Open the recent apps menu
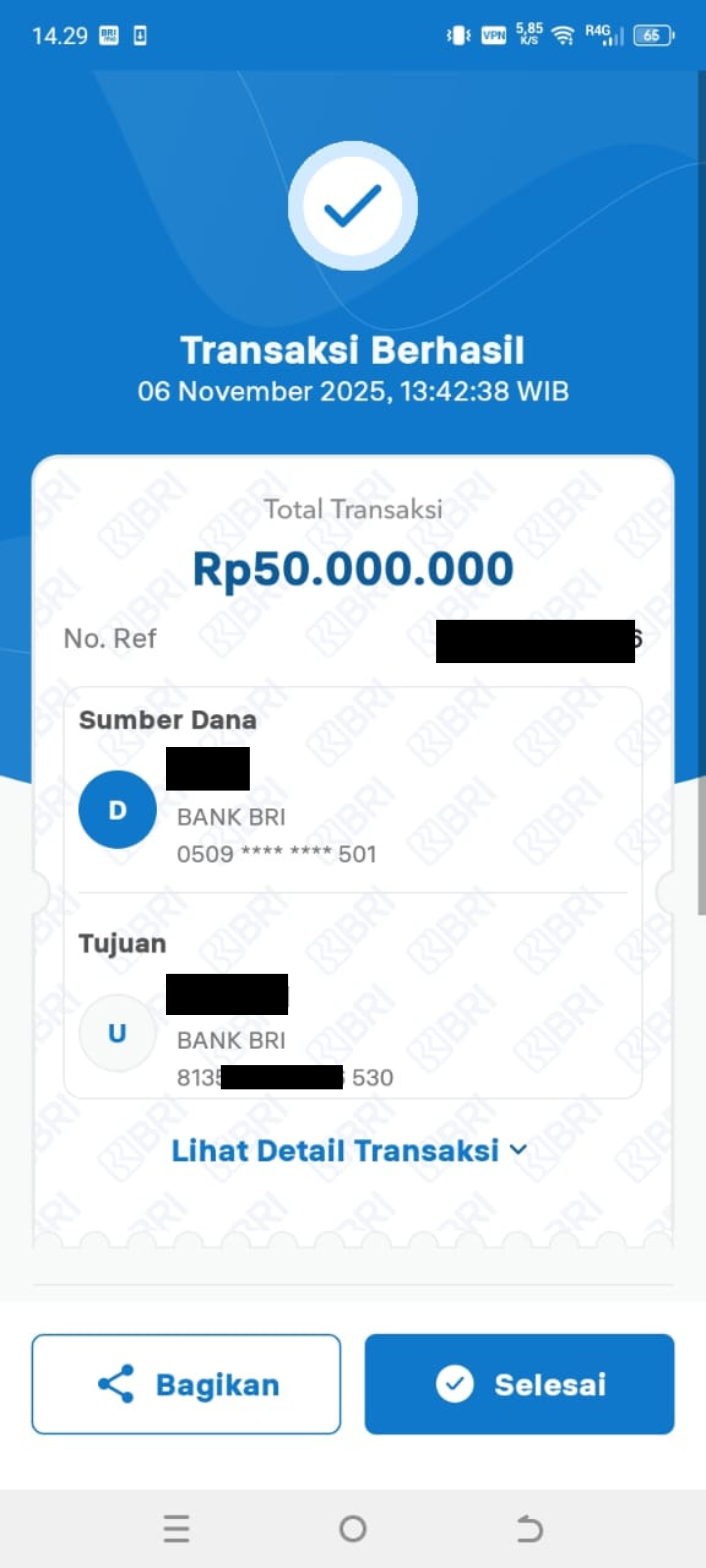Viewport: 706px width, 1568px height. [176, 1528]
